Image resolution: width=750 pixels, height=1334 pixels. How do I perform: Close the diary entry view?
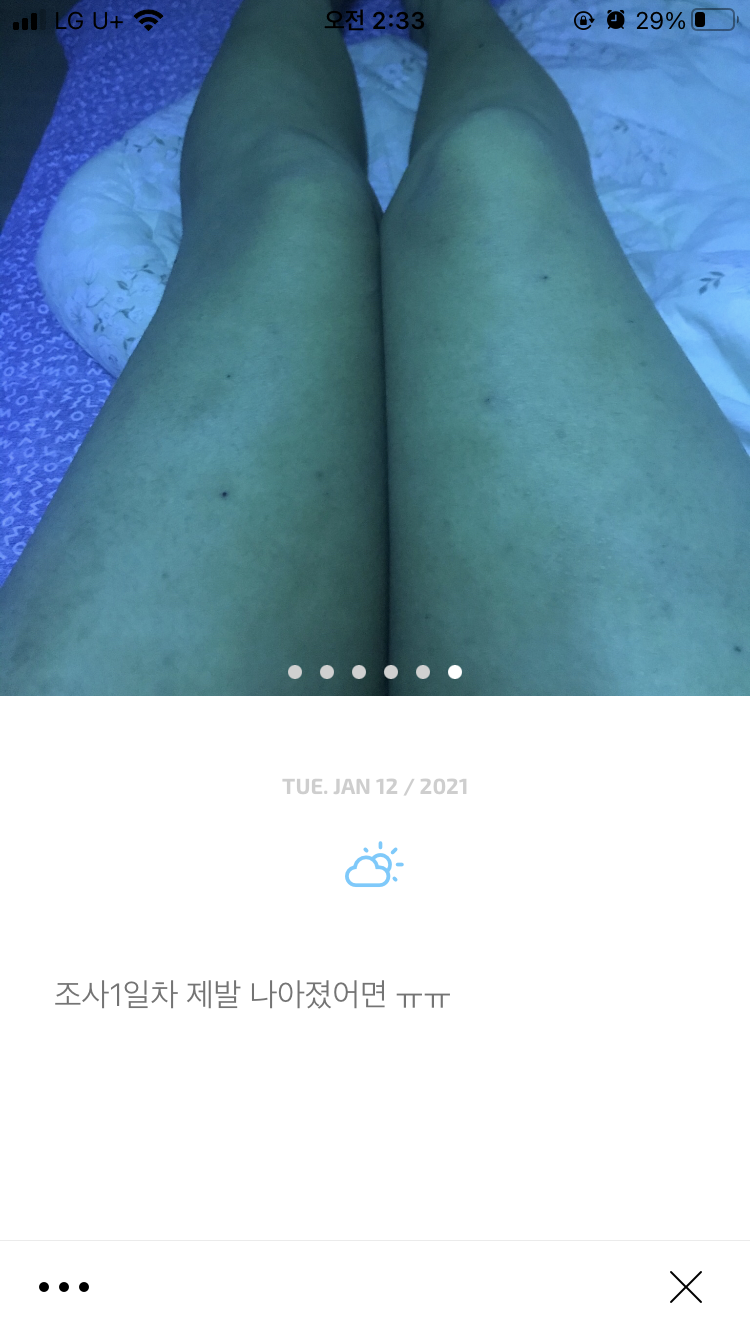click(686, 1287)
